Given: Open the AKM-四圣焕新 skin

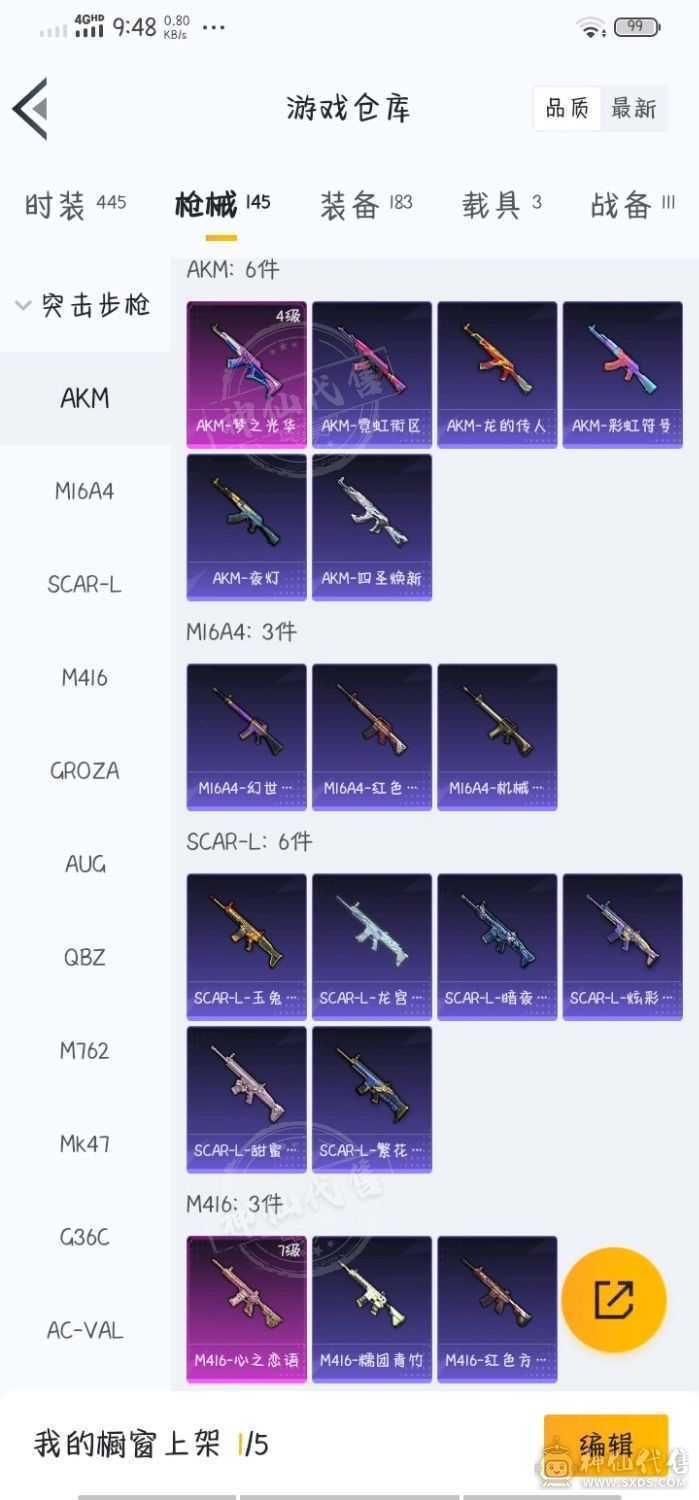Looking at the screenshot, I should click(372, 527).
